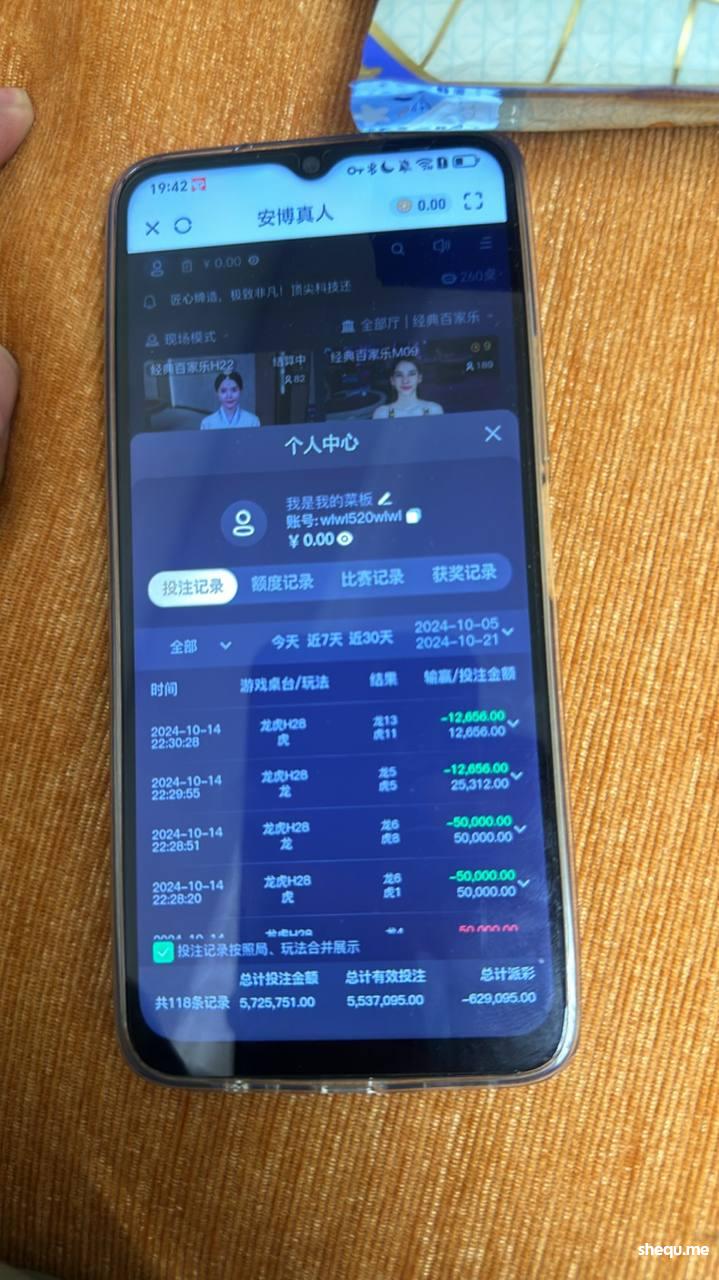The height and width of the screenshot is (1280, 719).
Task: Expand the 22:29:55 bet record
Action: [517, 775]
